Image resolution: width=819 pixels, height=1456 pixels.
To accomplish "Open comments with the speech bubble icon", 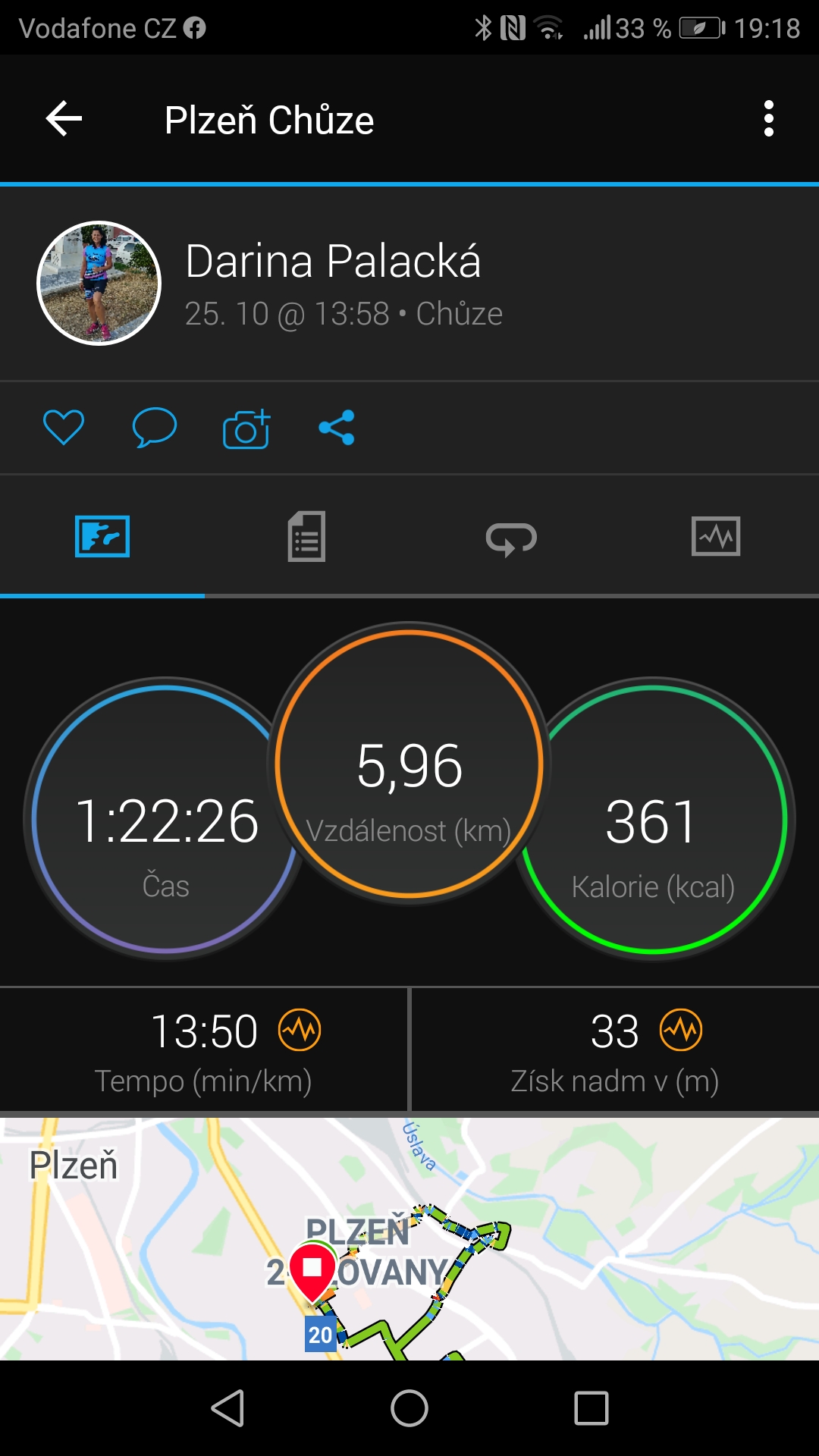I will tap(155, 427).
